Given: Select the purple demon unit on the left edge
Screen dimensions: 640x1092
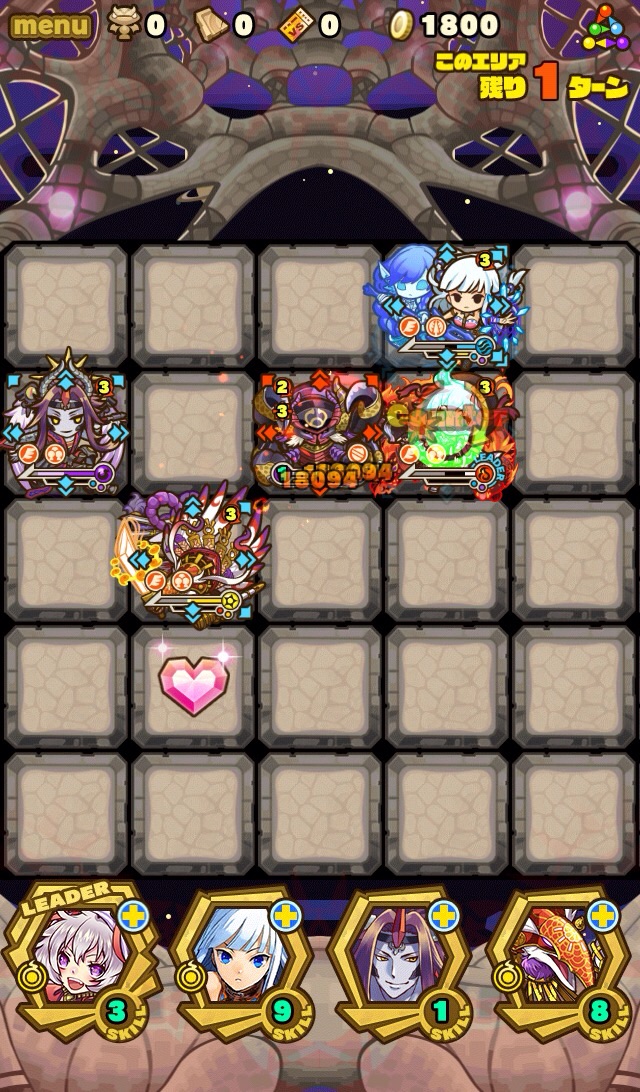Looking at the screenshot, I should coord(66,430).
